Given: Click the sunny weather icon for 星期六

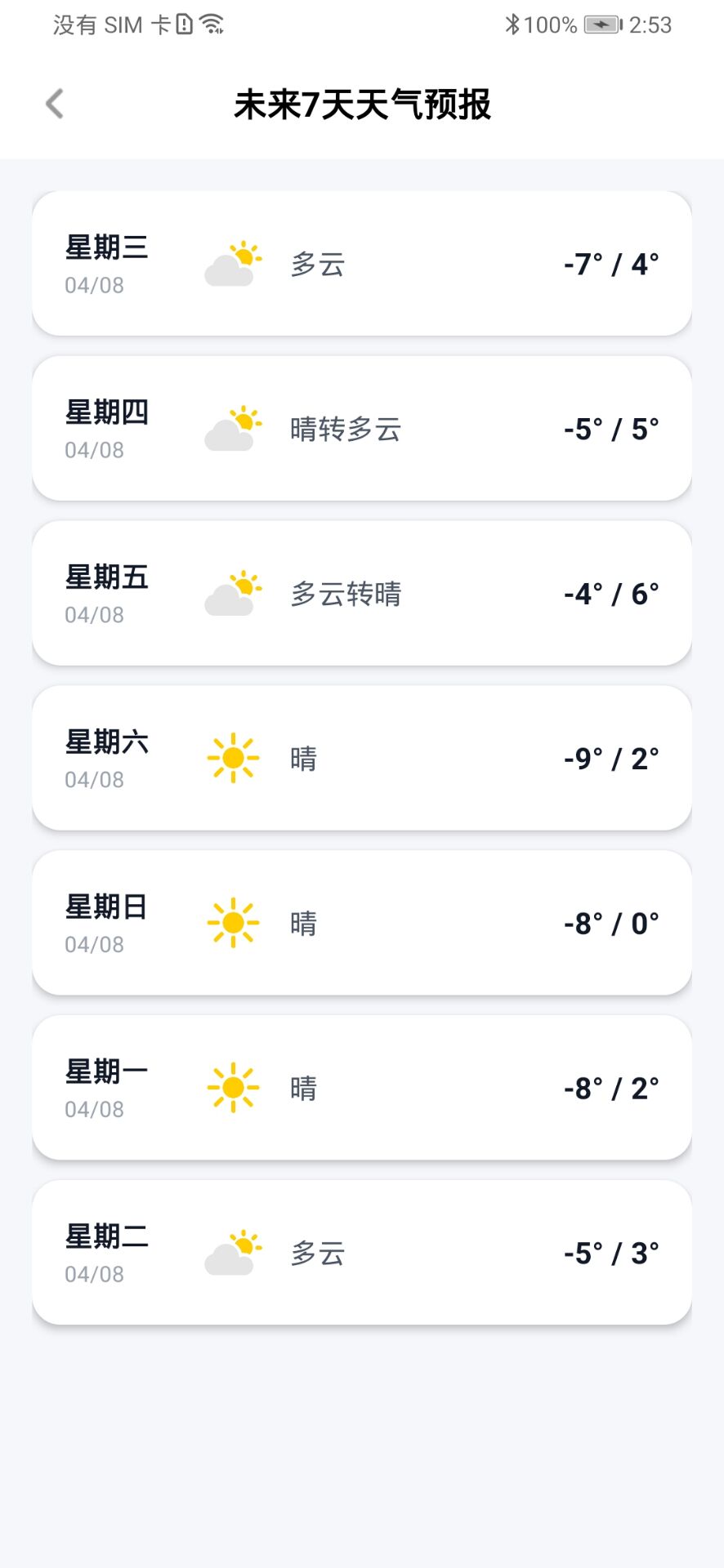Looking at the screenshot, I should [235, 757].
